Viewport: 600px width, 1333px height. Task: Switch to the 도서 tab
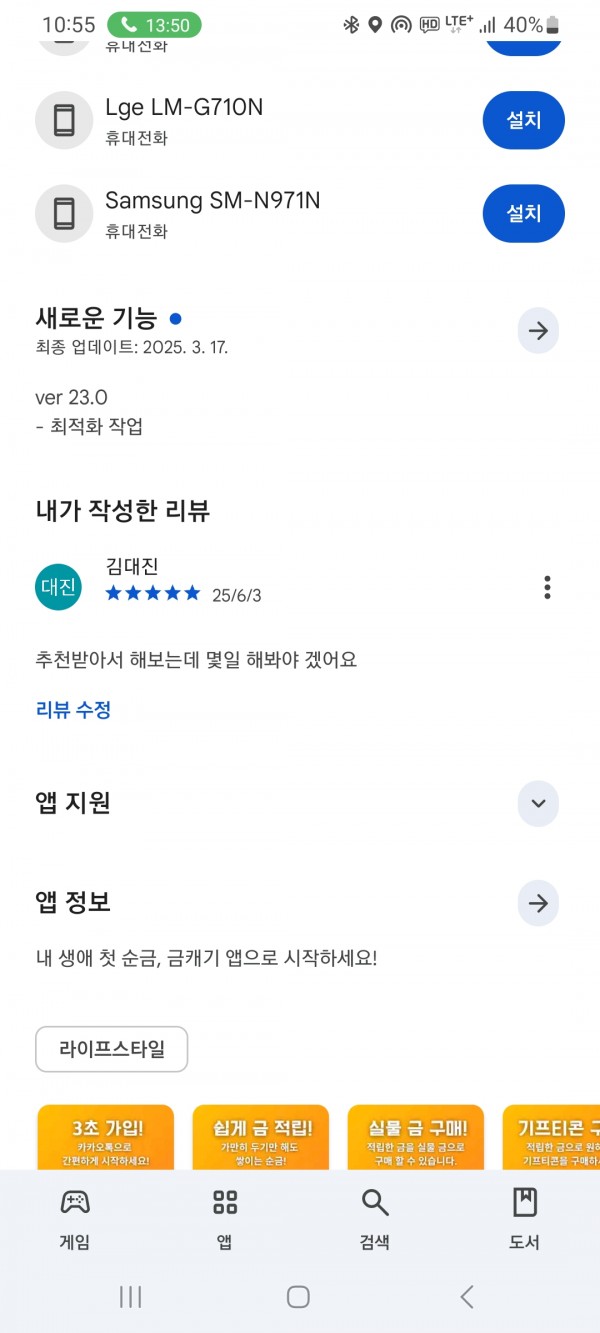pyautogui.click(x=525, y=1219)
